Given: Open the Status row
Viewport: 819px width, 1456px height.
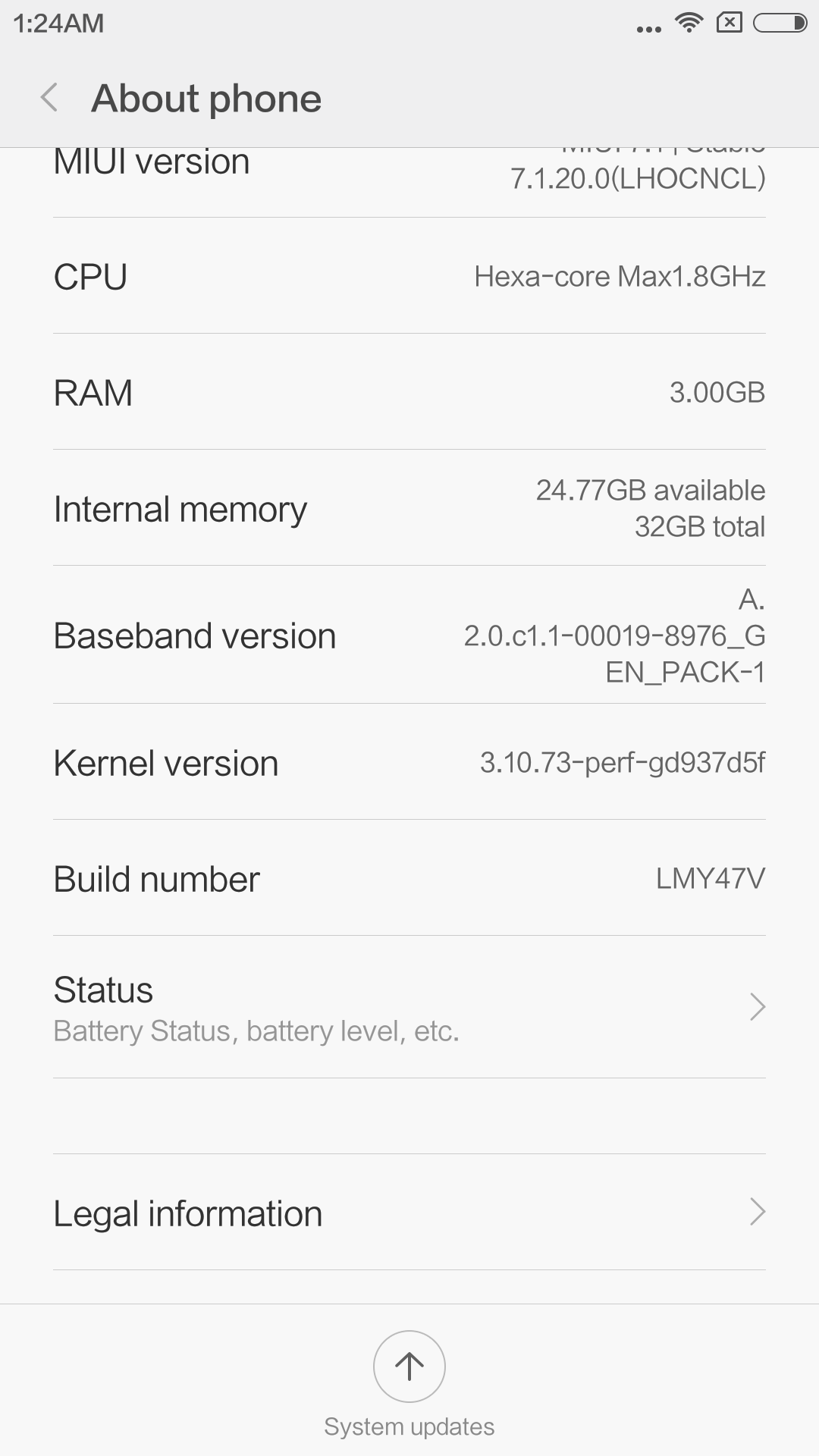Looking at the screenshot, I should (x=409, y=1007).
